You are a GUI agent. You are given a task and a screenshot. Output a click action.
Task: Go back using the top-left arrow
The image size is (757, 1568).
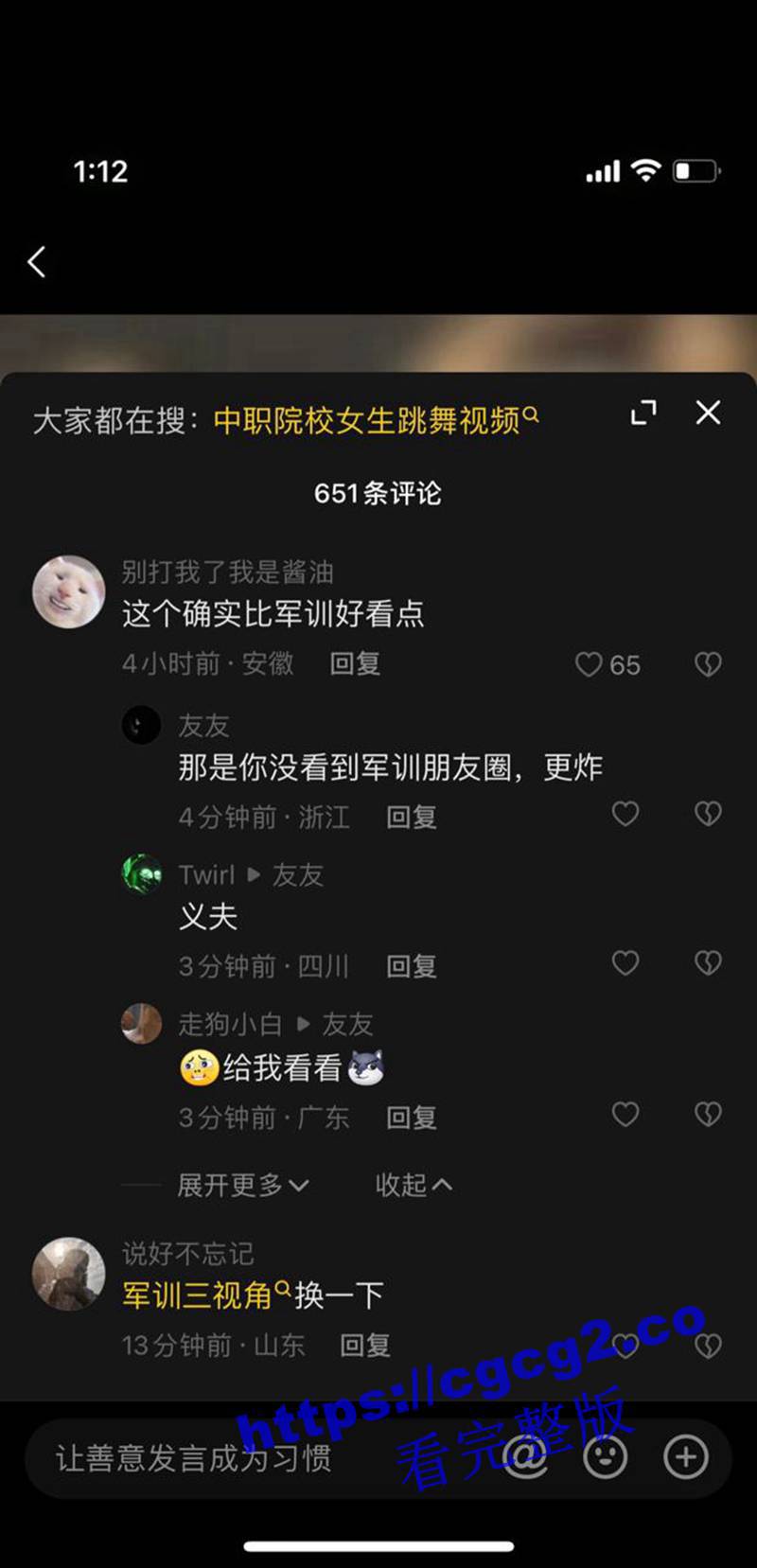pos(37,262)
